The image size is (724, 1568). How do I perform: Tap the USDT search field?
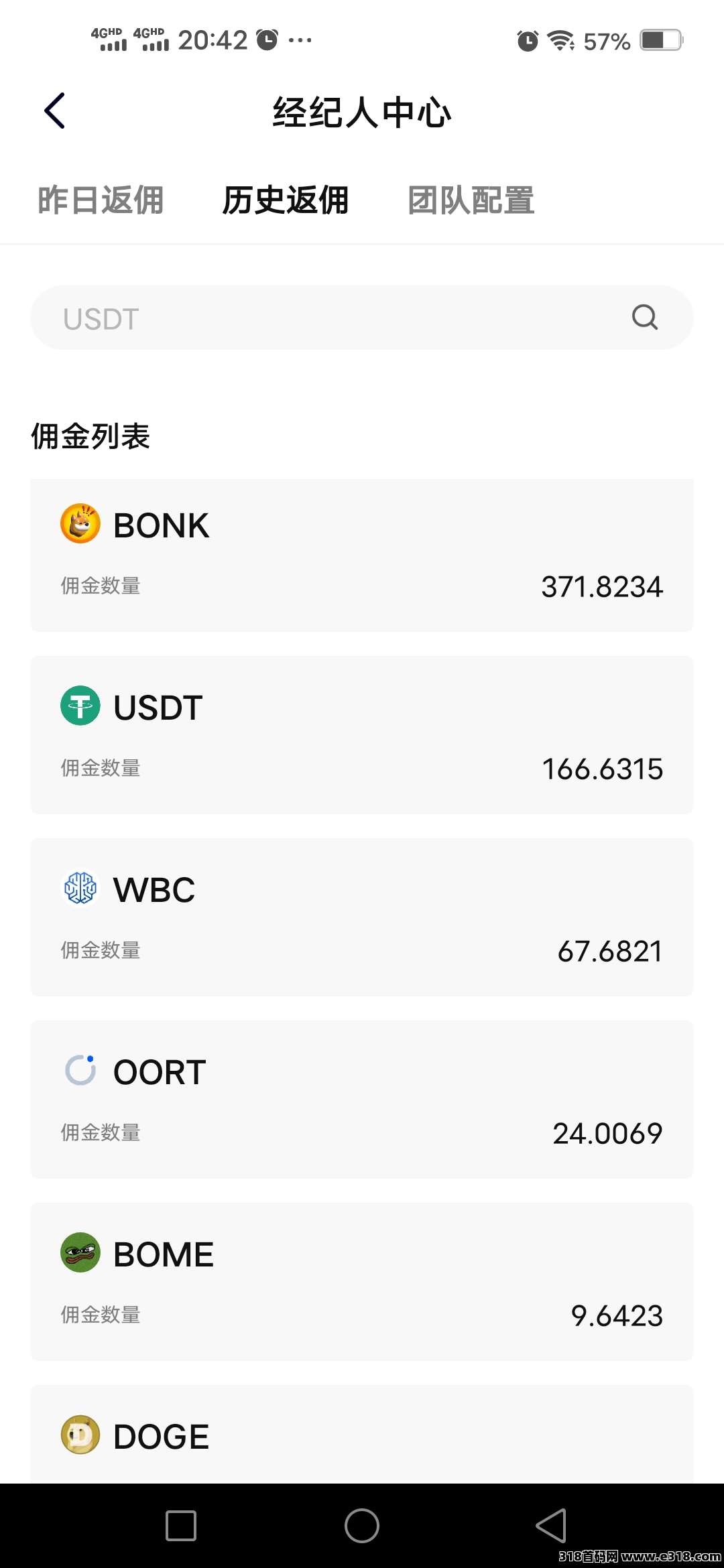(362, 318)
